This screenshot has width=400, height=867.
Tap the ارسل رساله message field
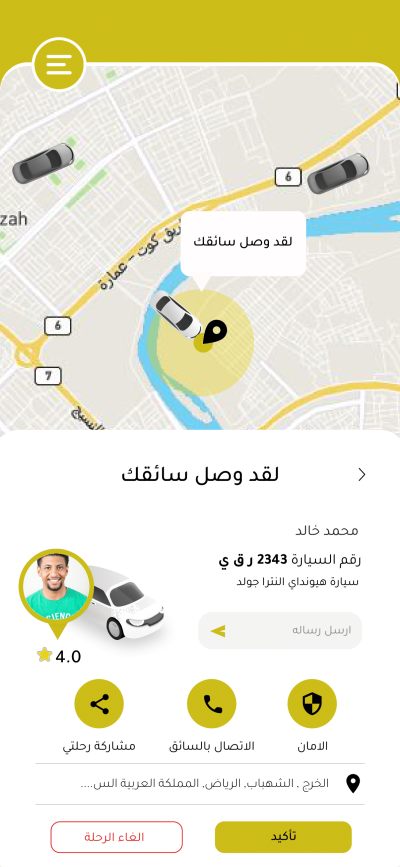[x=280, y=630]
